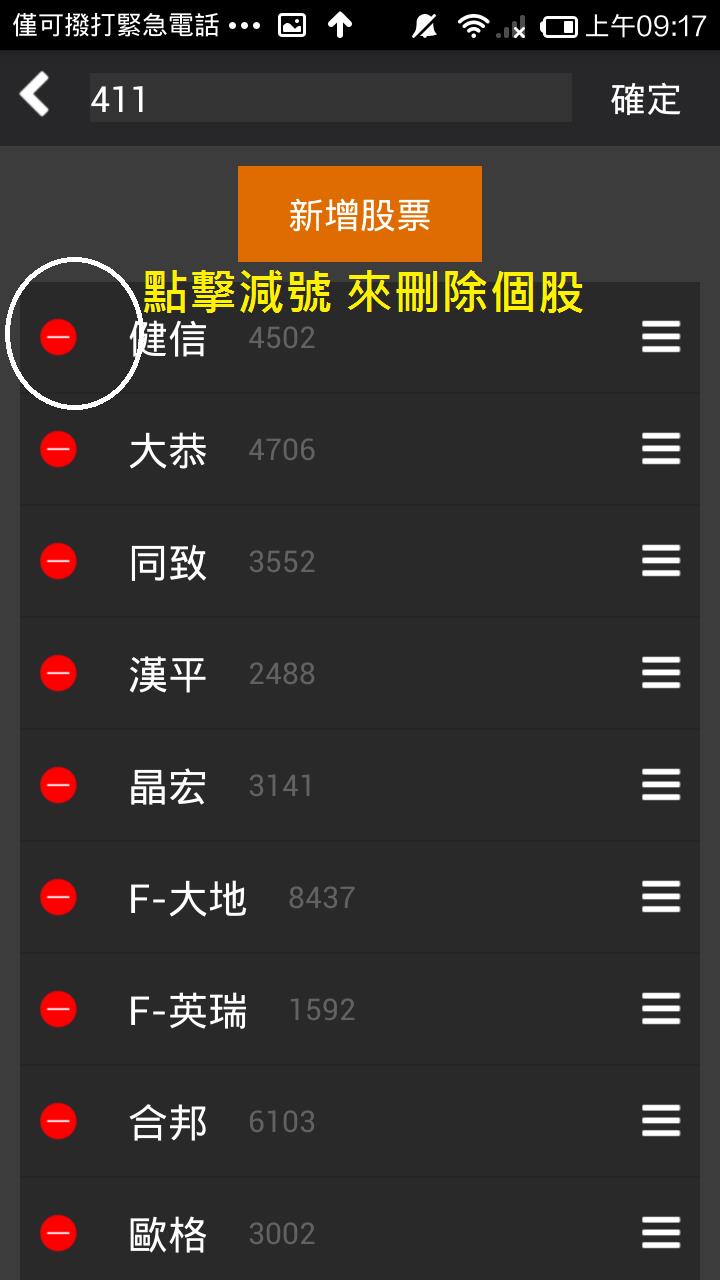Delete 晶宏 3141 via red minus icon

(x=58, y=786)
